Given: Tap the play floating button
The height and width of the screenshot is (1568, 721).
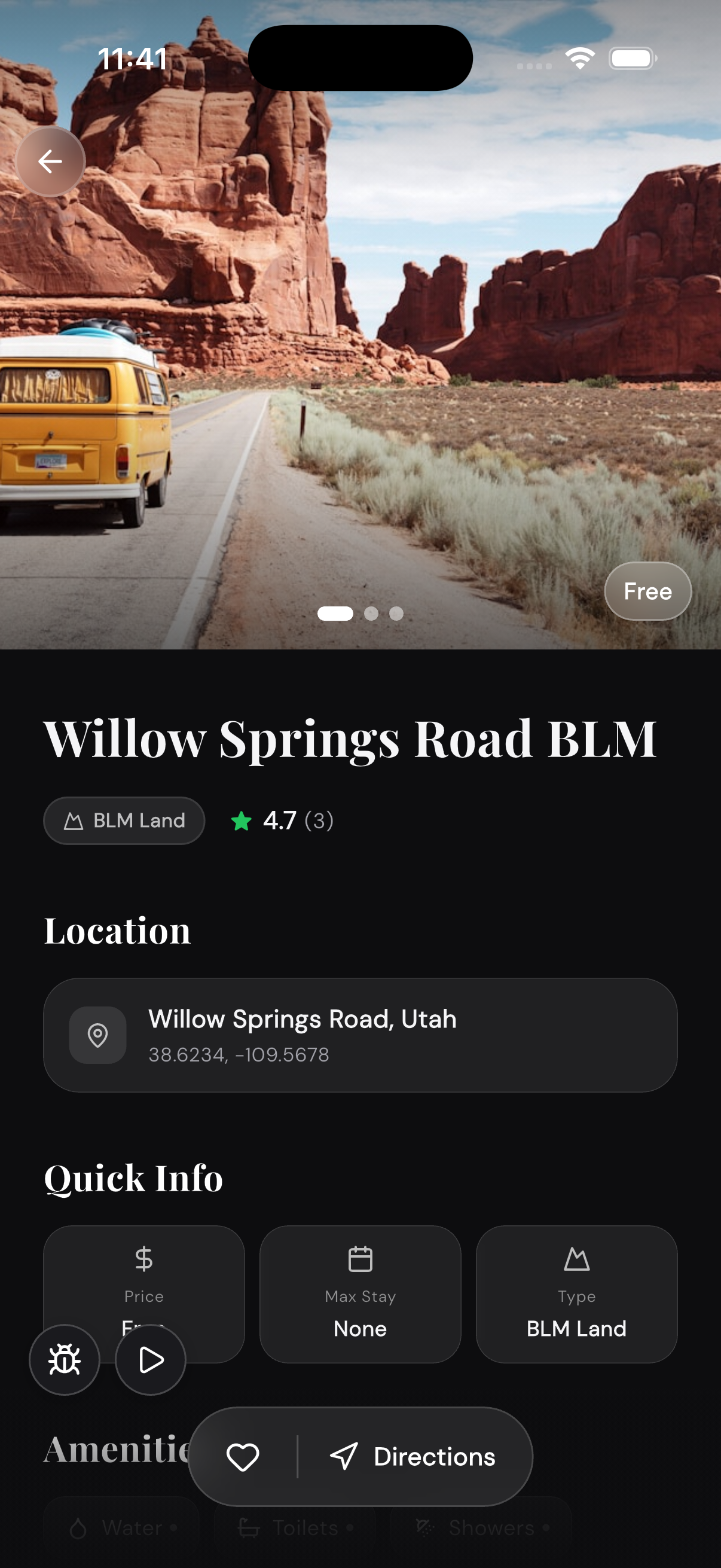Looking at the screenshot, I should pos(150,1359).
